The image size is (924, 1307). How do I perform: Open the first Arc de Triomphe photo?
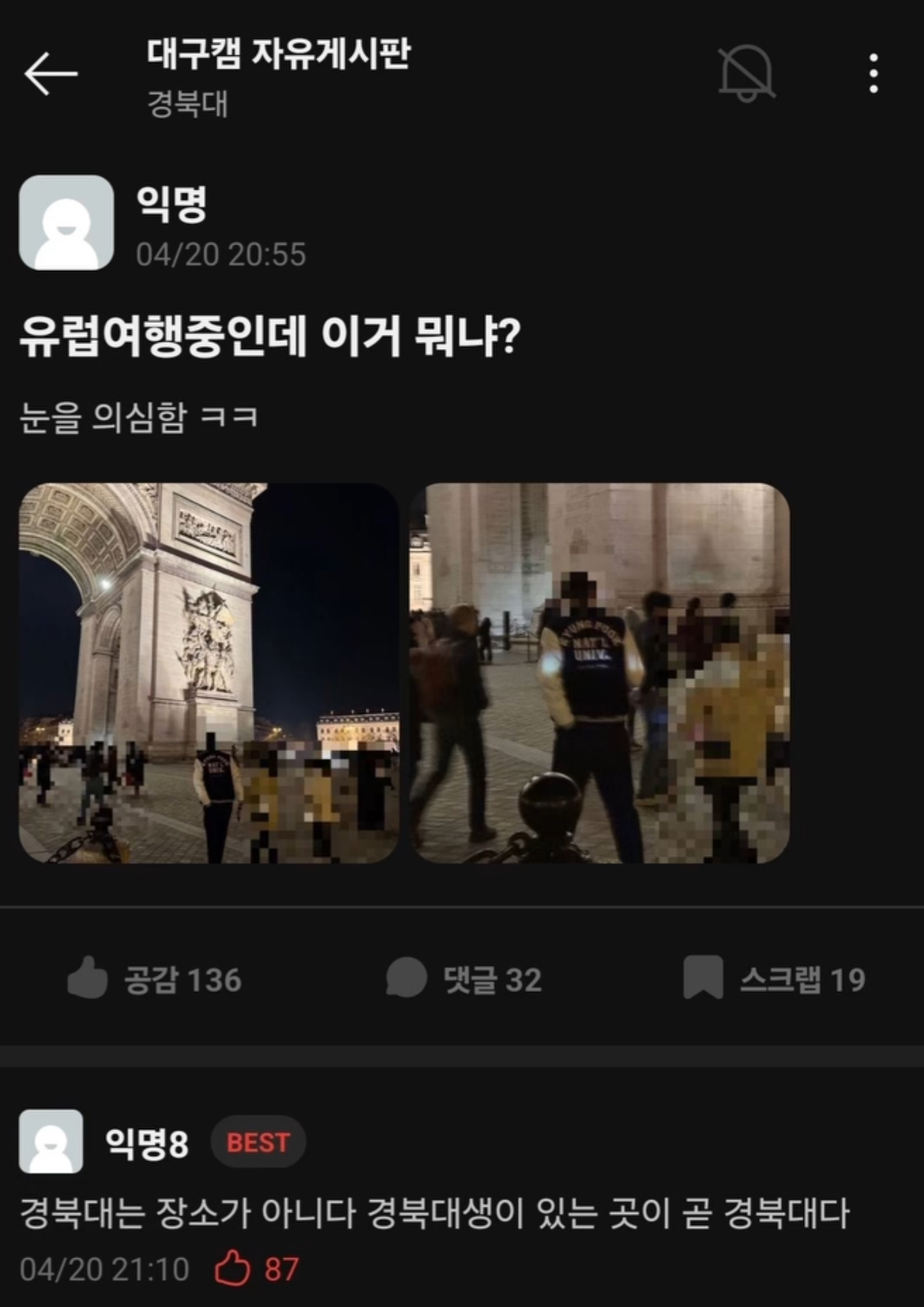(208, 673)
